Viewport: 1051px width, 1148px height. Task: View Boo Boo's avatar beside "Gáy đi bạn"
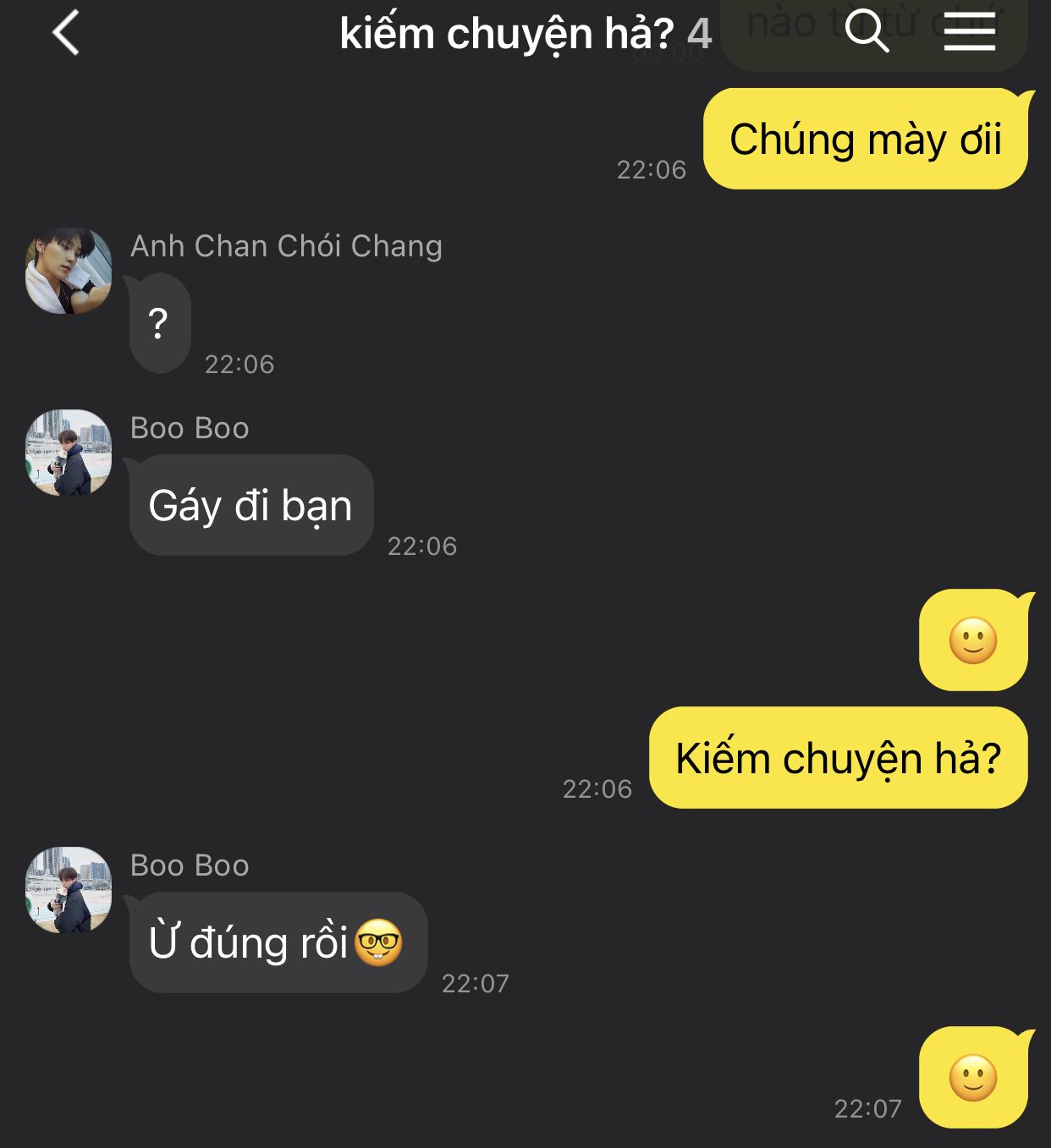[x=69, y=453]
